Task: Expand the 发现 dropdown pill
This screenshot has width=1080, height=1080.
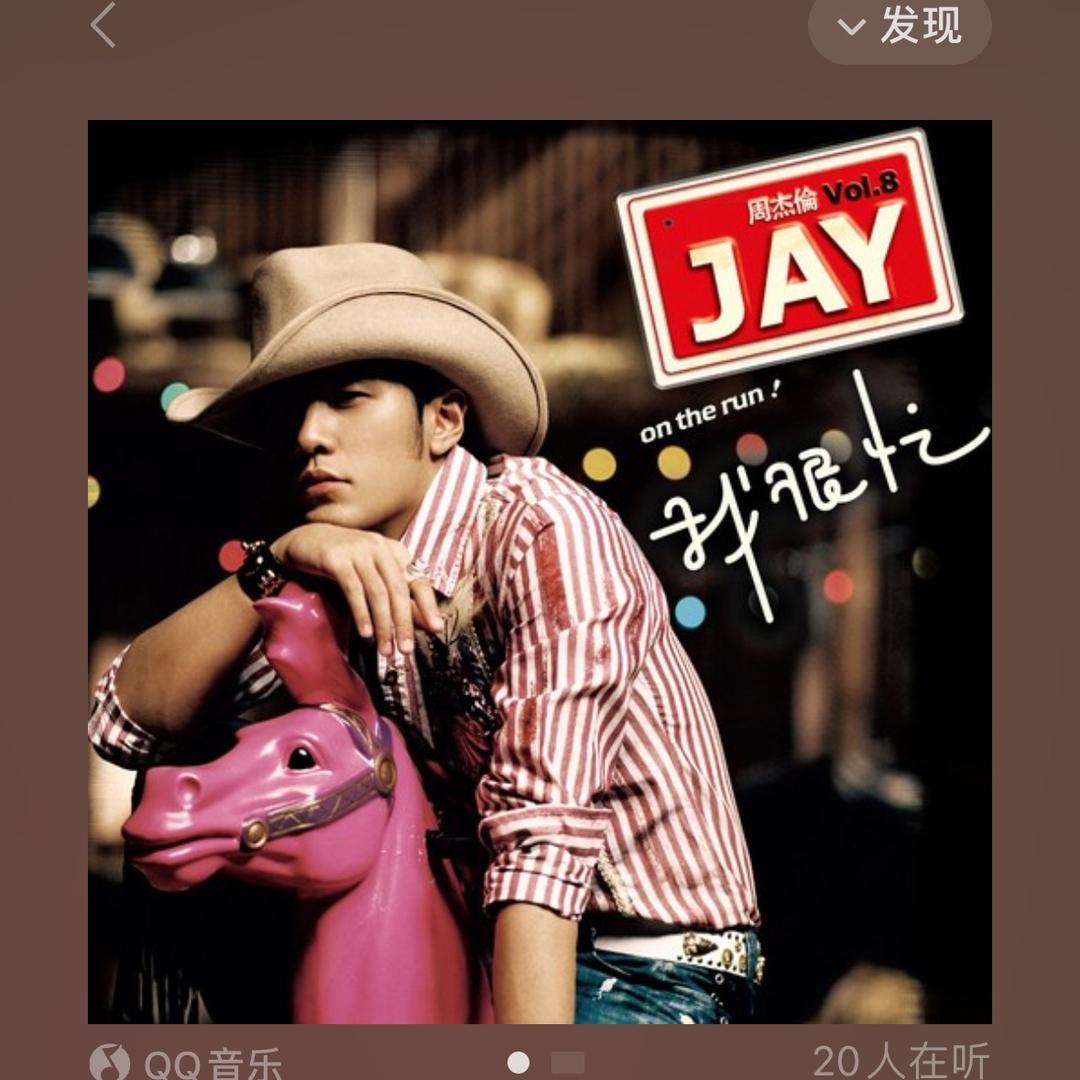Action: 899,26
